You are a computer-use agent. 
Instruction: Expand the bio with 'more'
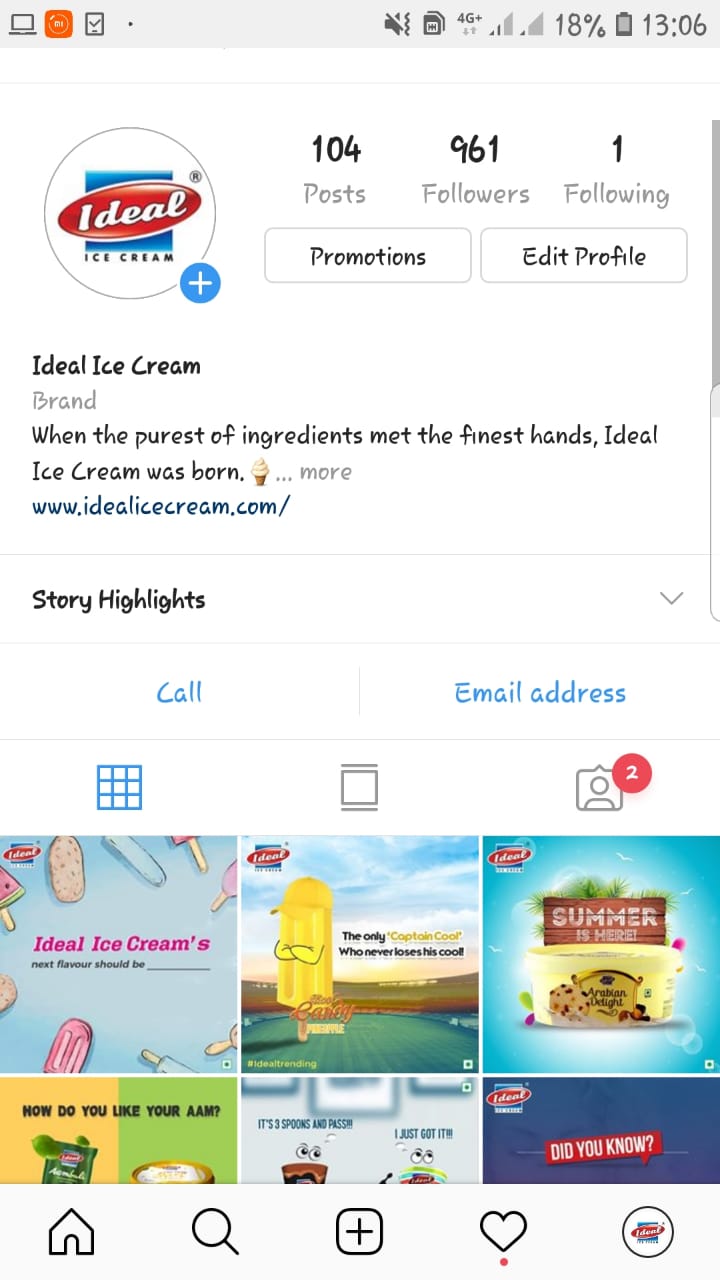point(326,472)
